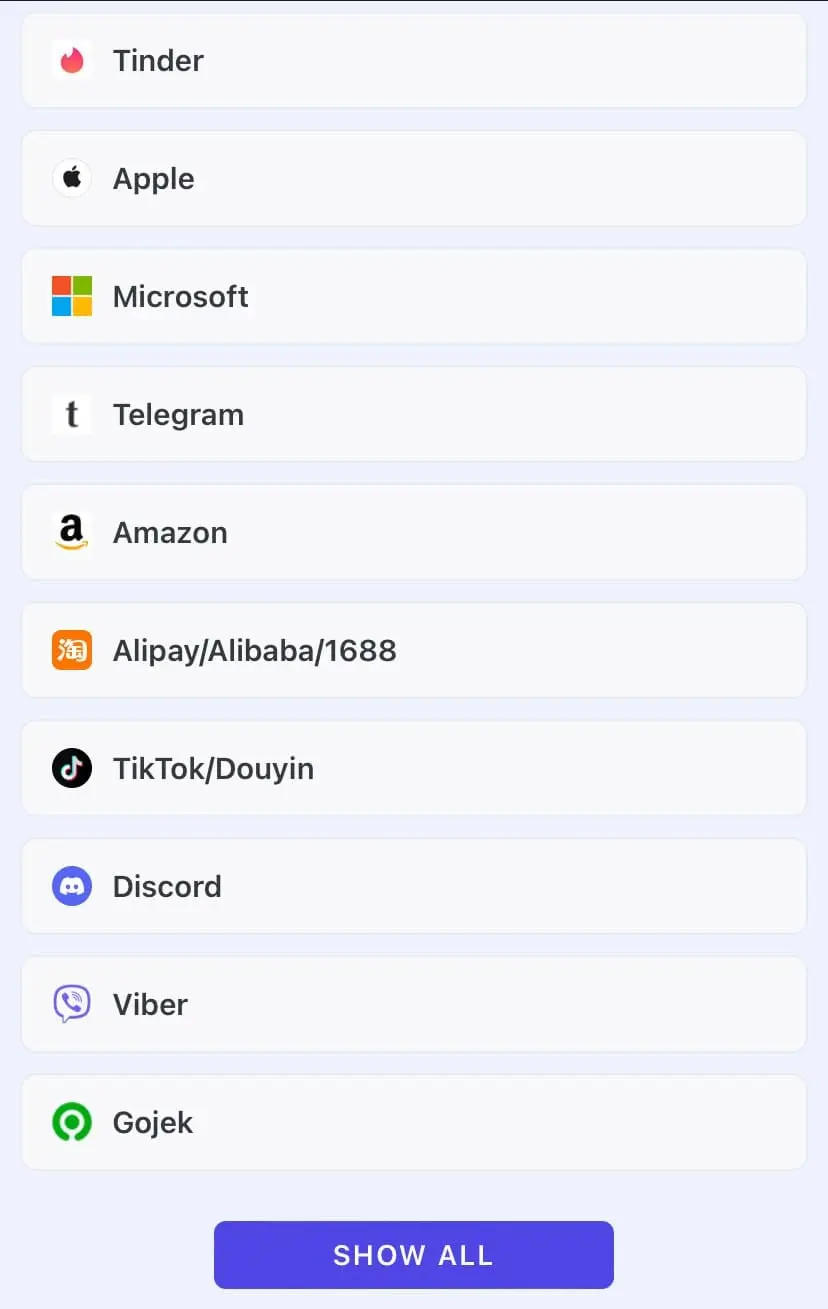This screenshot has height=1309, width=828.
Task: Tap the SHOW ALL button
Action: pyautogui.click(x=413, y=1255)
